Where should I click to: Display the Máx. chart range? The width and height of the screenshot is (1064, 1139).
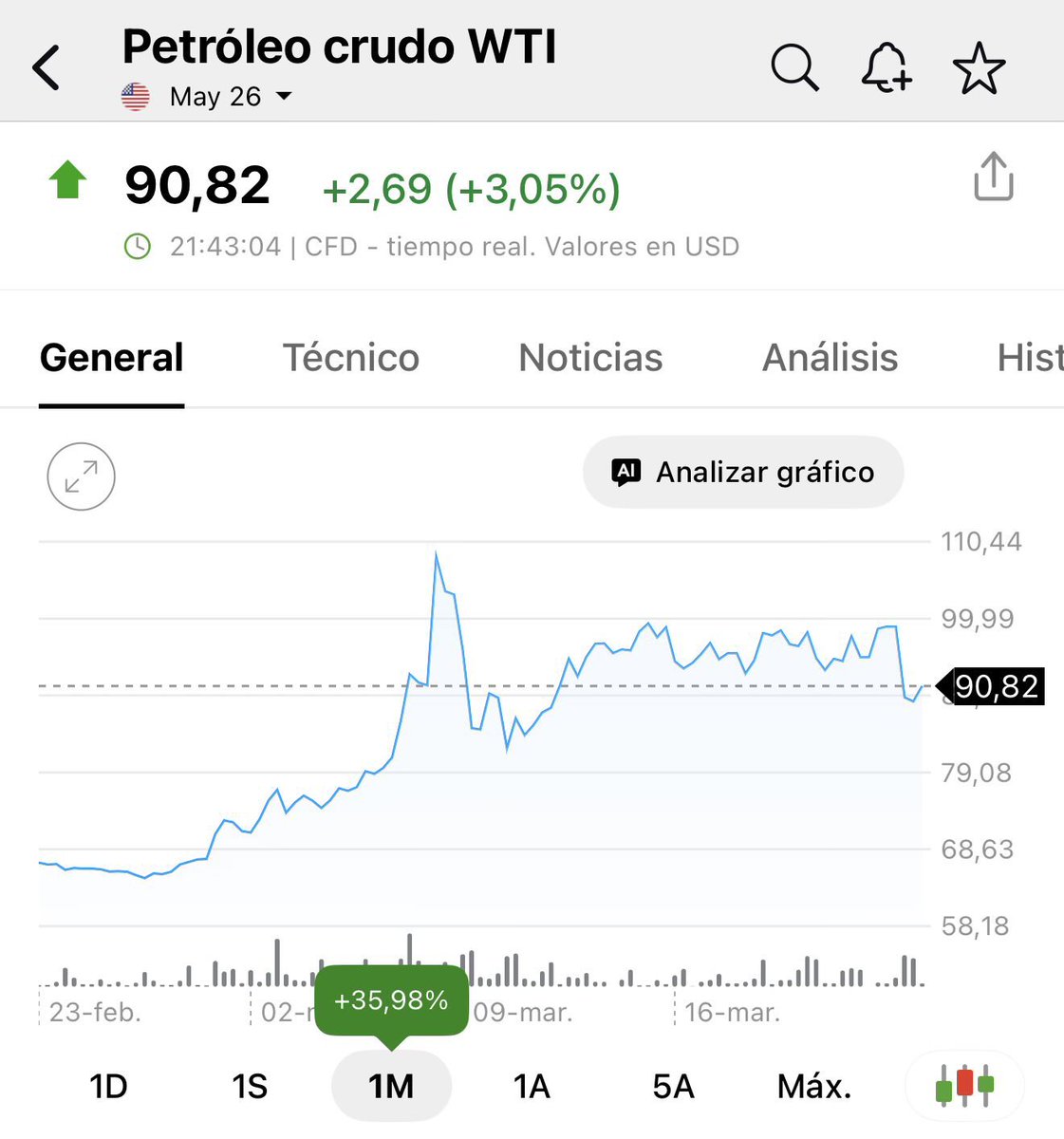tap(814, 1086)
